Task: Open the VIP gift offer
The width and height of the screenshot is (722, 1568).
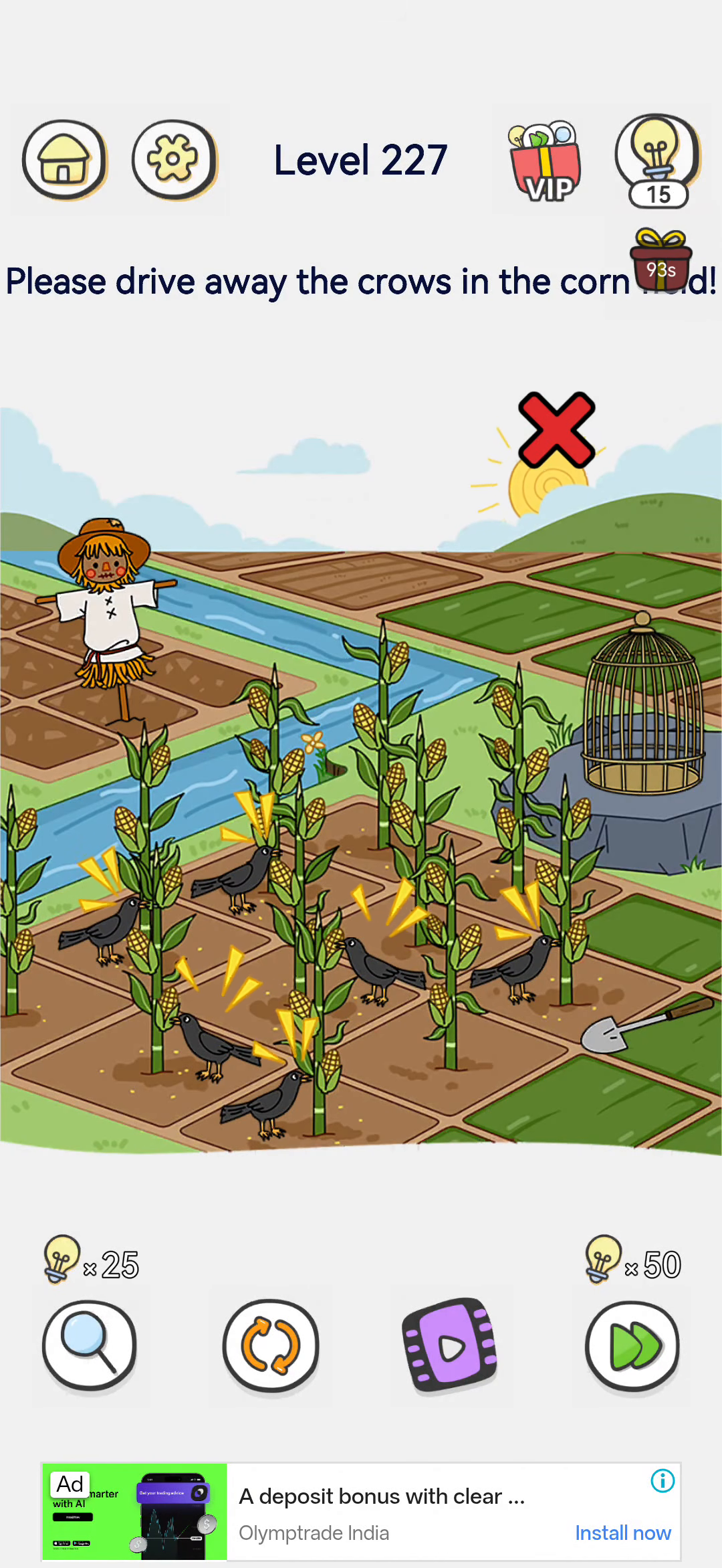Action: [544, 161]
